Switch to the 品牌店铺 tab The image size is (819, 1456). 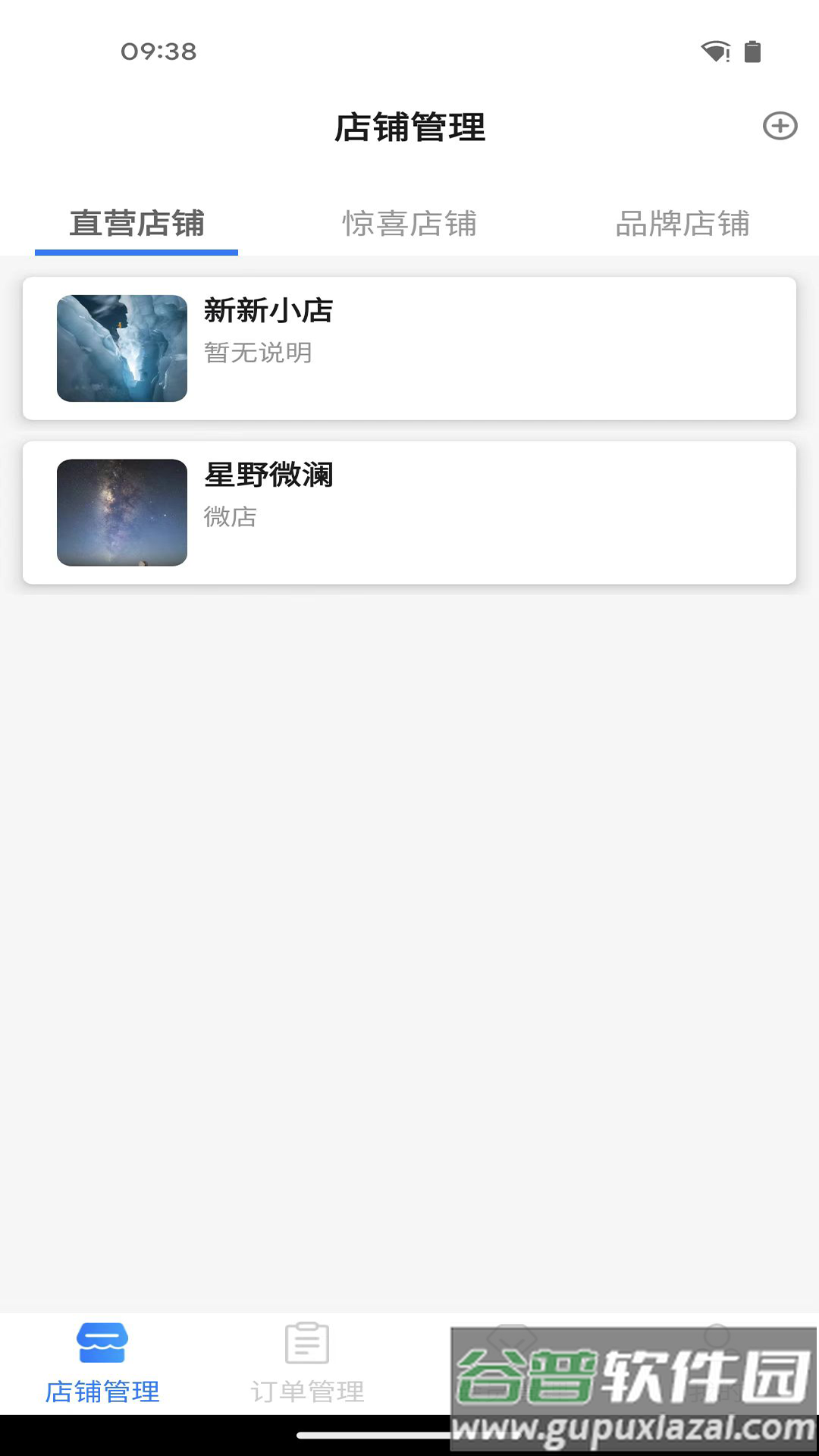(x=682, y=224)
